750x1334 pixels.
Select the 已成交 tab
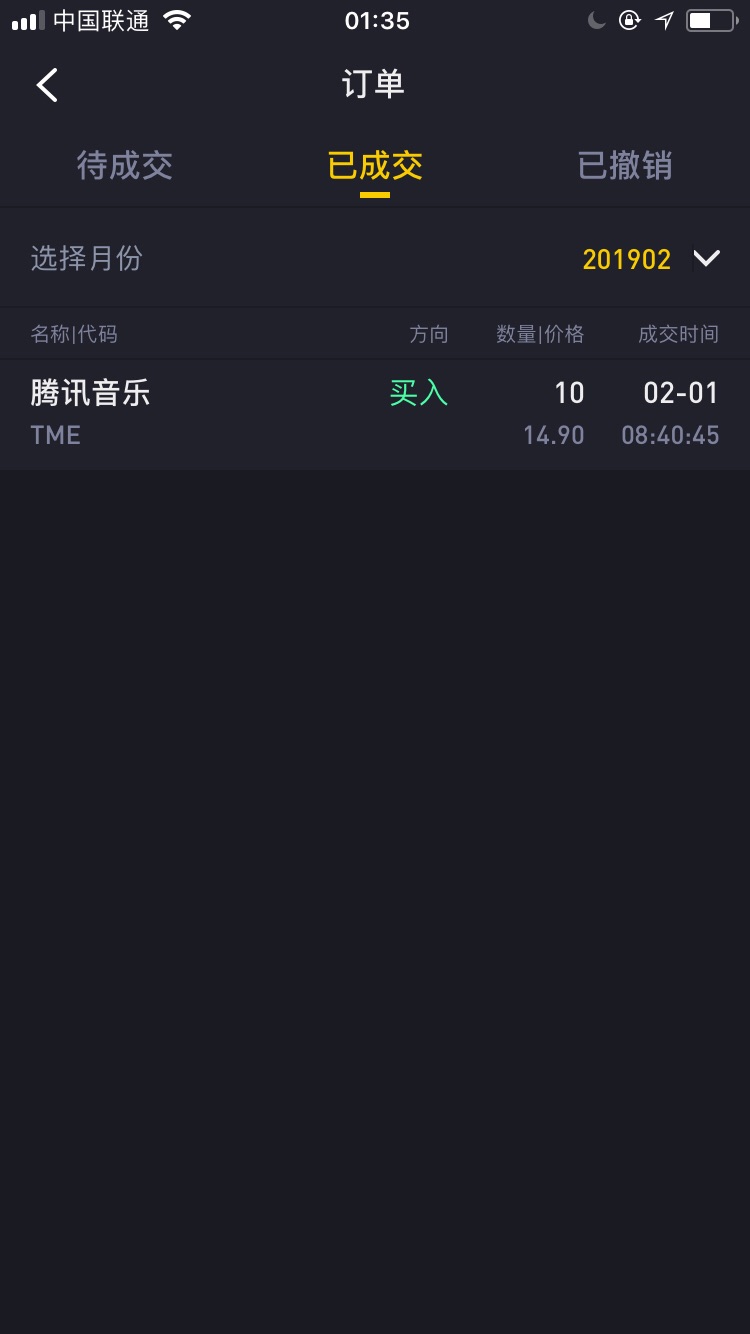[x=375, y=165]
